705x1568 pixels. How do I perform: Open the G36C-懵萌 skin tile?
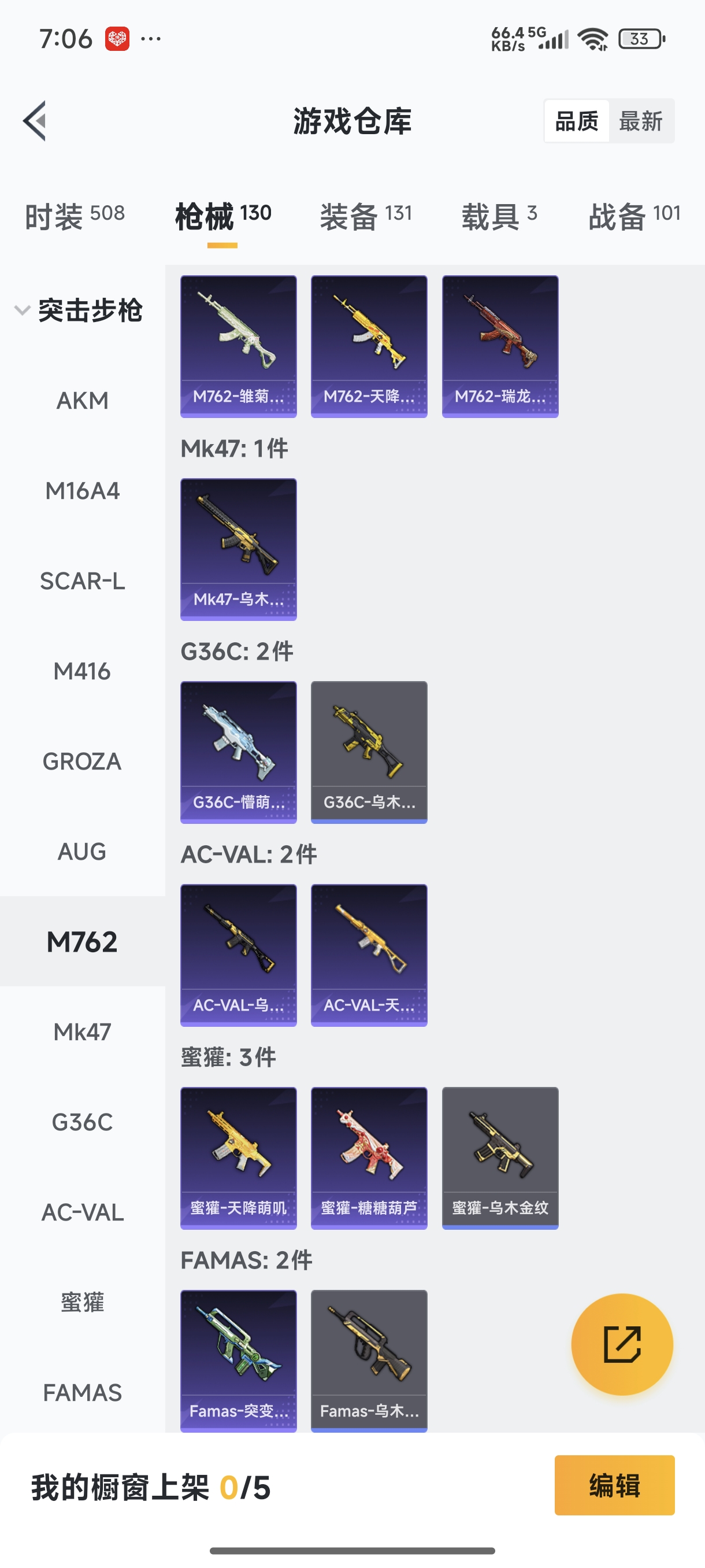click(239, 752)
